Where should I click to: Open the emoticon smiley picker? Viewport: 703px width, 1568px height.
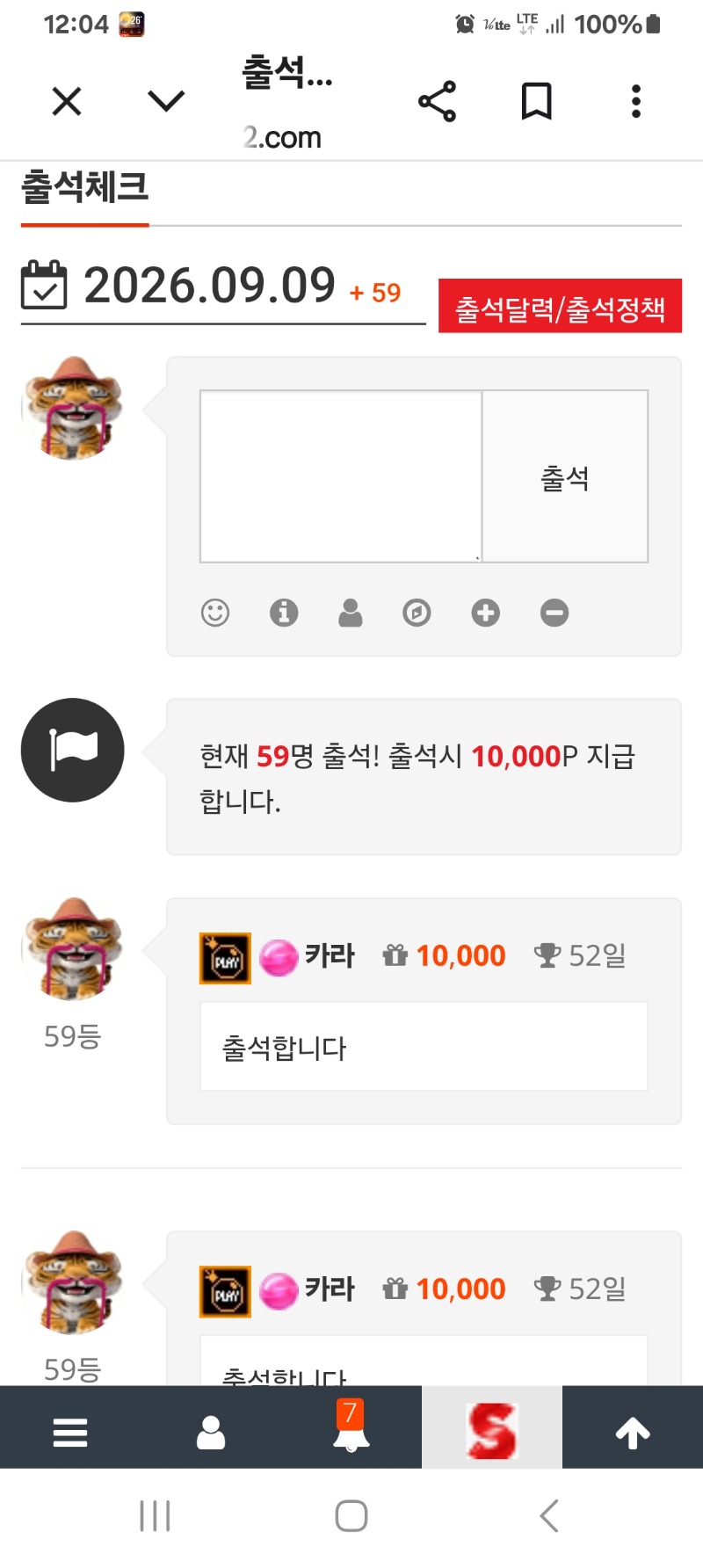point(215,613)
